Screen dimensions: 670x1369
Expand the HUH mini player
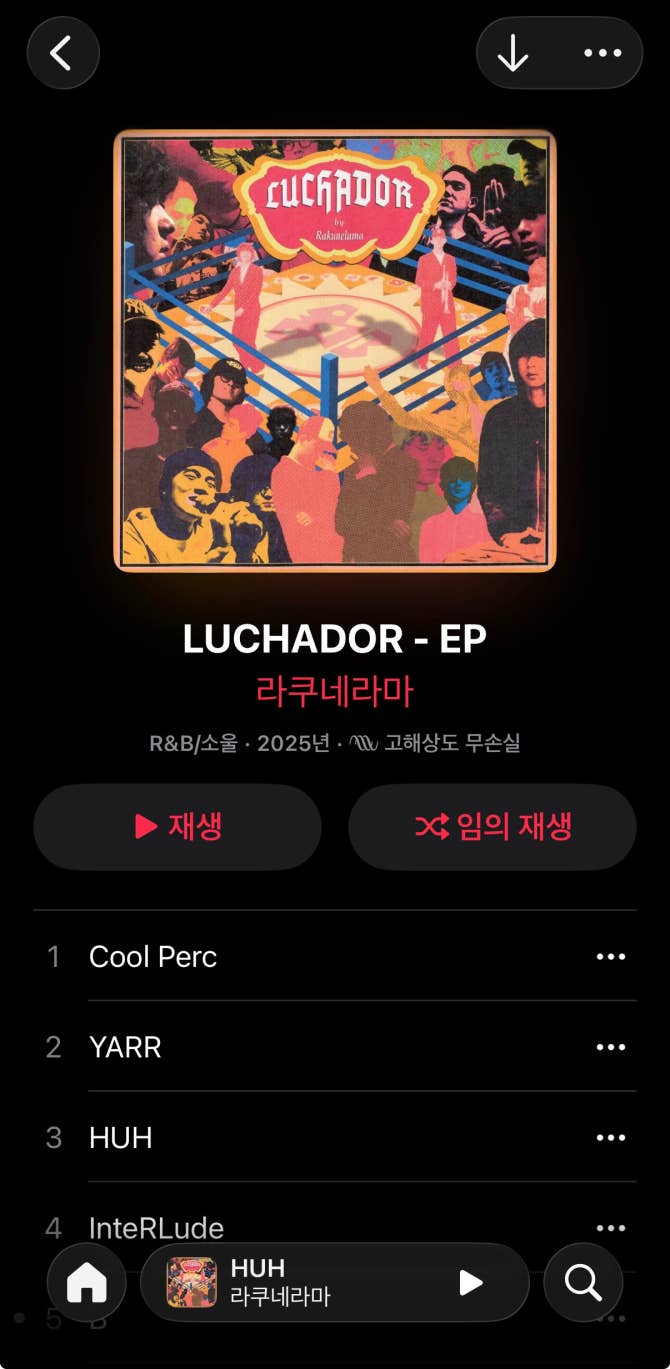click(300, 1282)
